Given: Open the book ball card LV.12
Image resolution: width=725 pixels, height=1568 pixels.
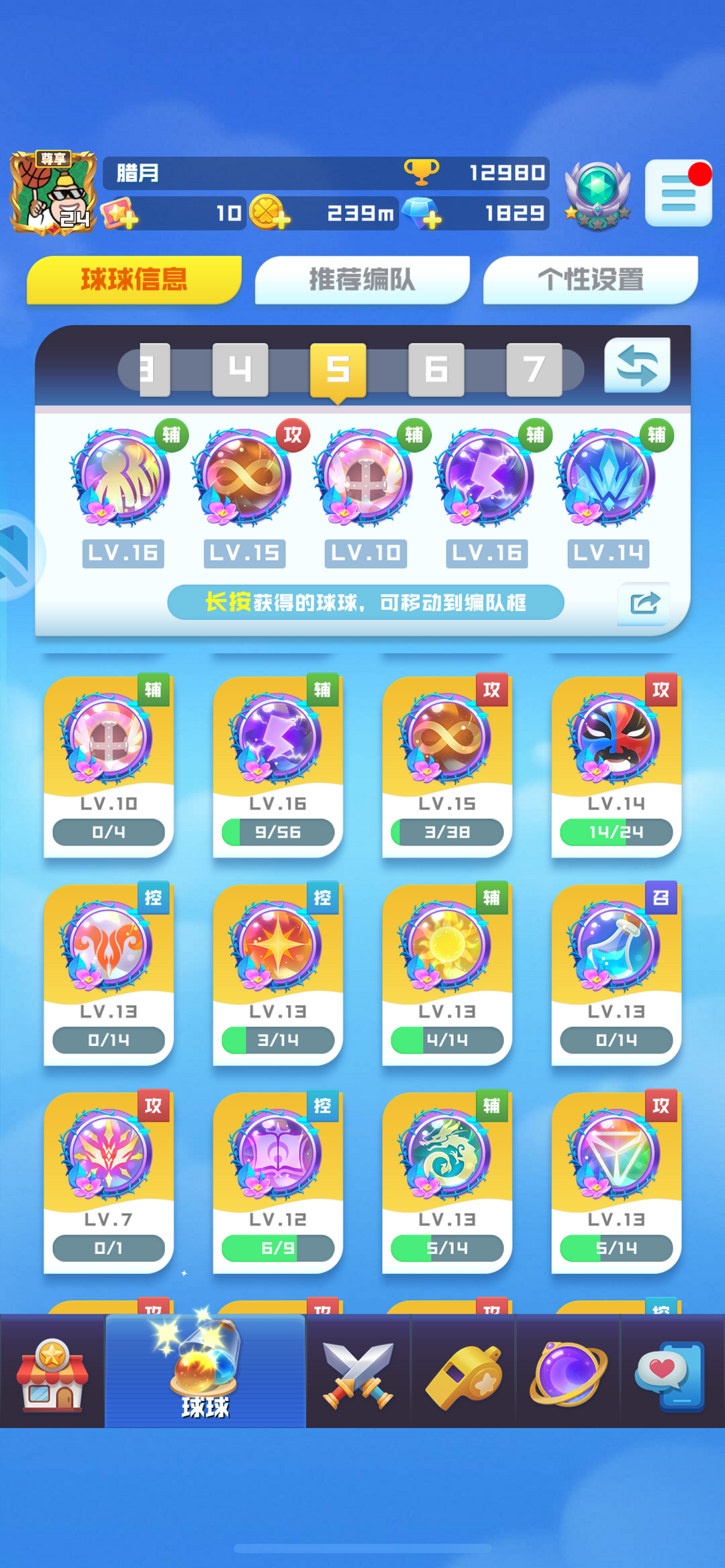Looking at the screenshot, I should (x=278, y=1182).
